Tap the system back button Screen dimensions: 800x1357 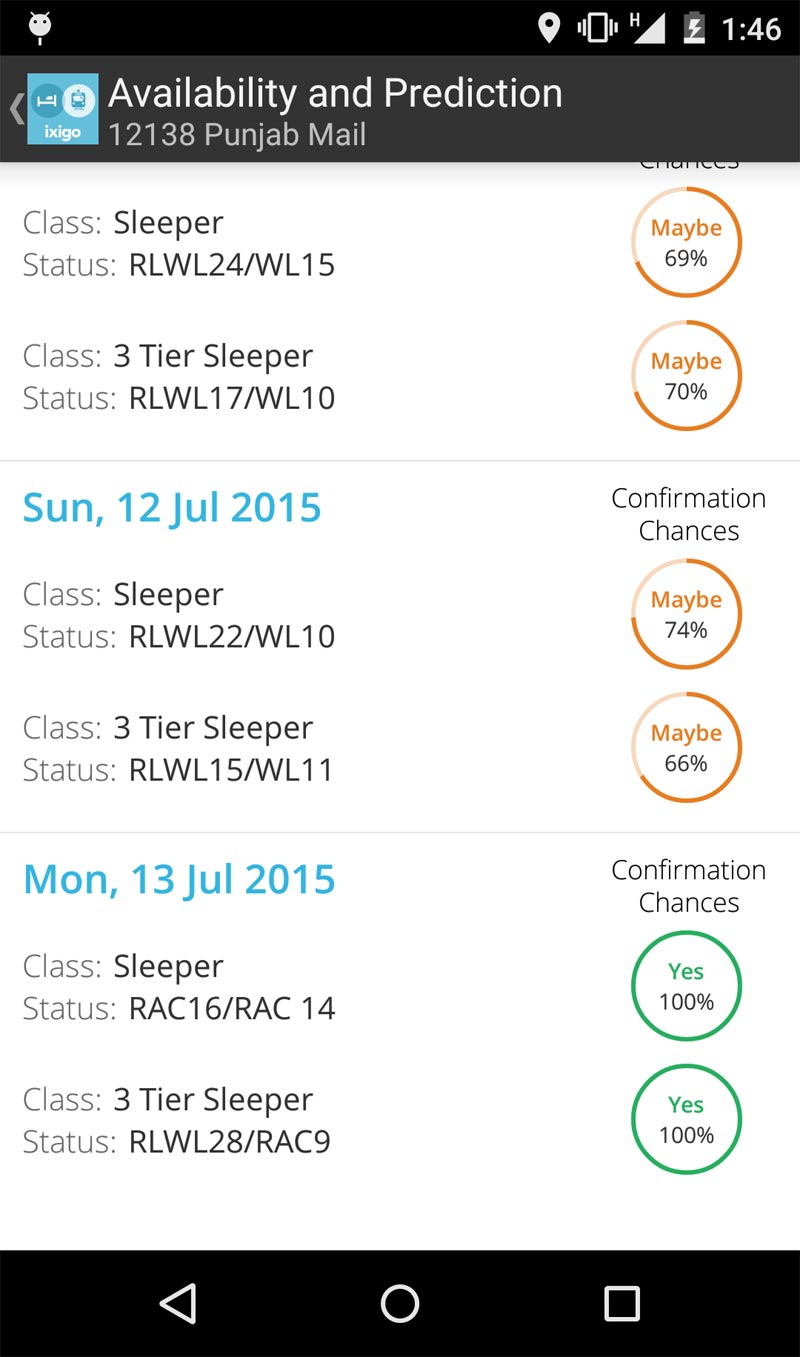point(178,1303)
